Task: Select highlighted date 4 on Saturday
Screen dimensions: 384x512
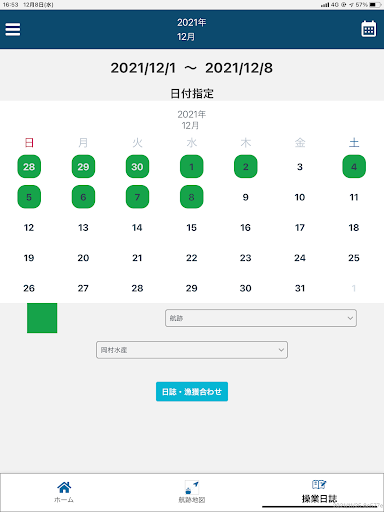Action: [x=354, y=167]
